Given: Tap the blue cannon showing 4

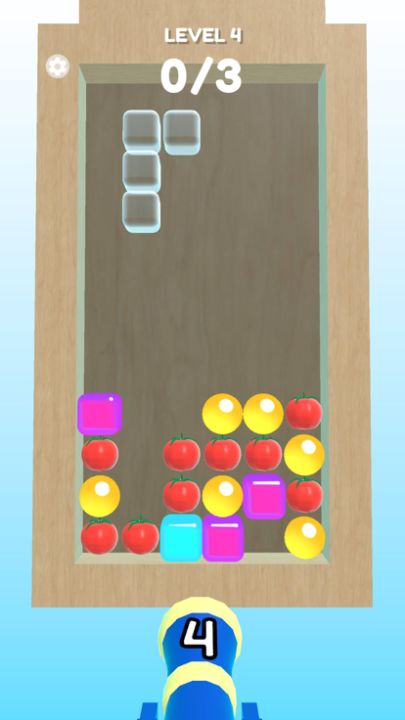Looking at the screenshot, I should [200, 659].
